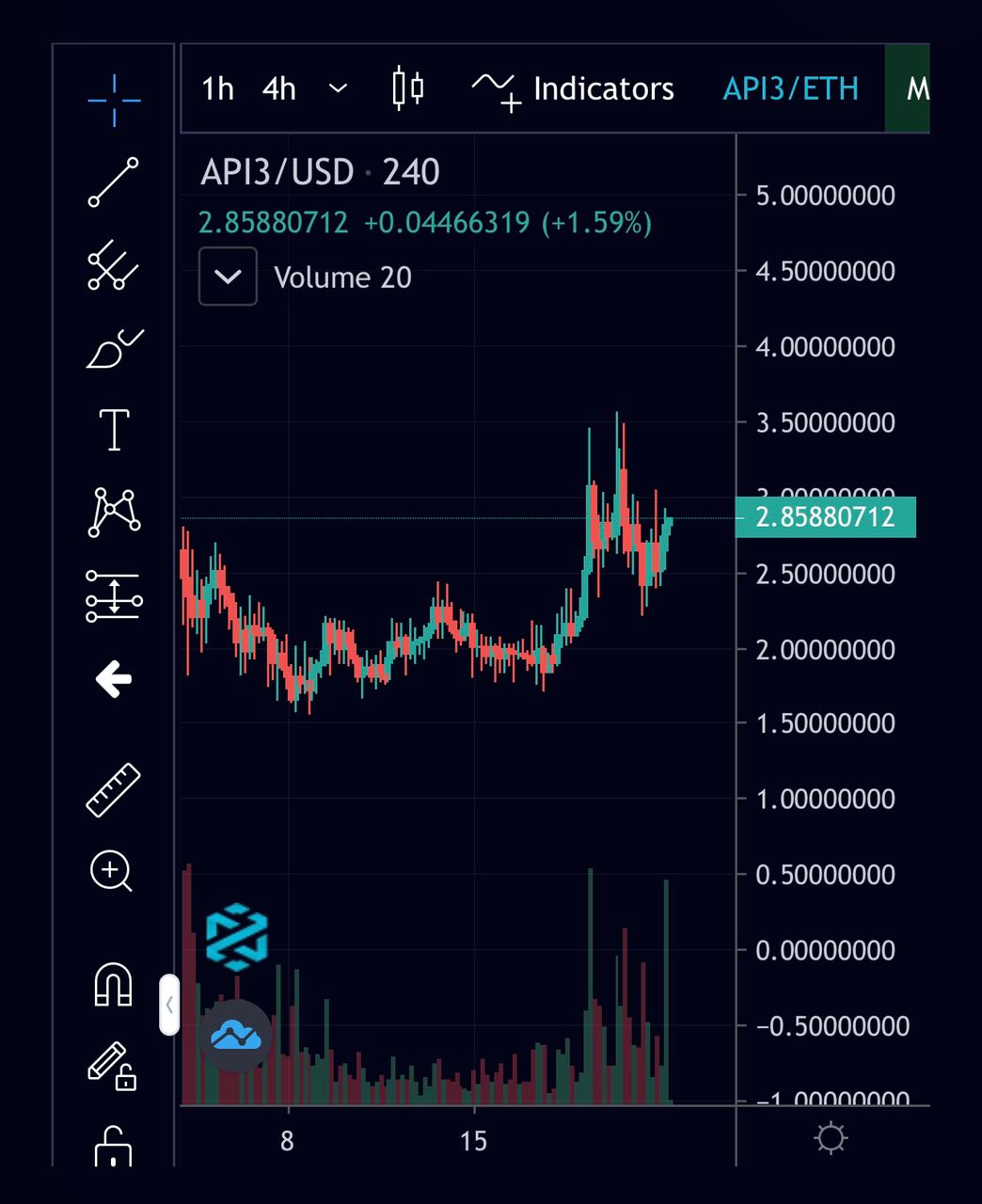Open the Indicators menu
Screen dimensions: 982x1204
point(573,88)
